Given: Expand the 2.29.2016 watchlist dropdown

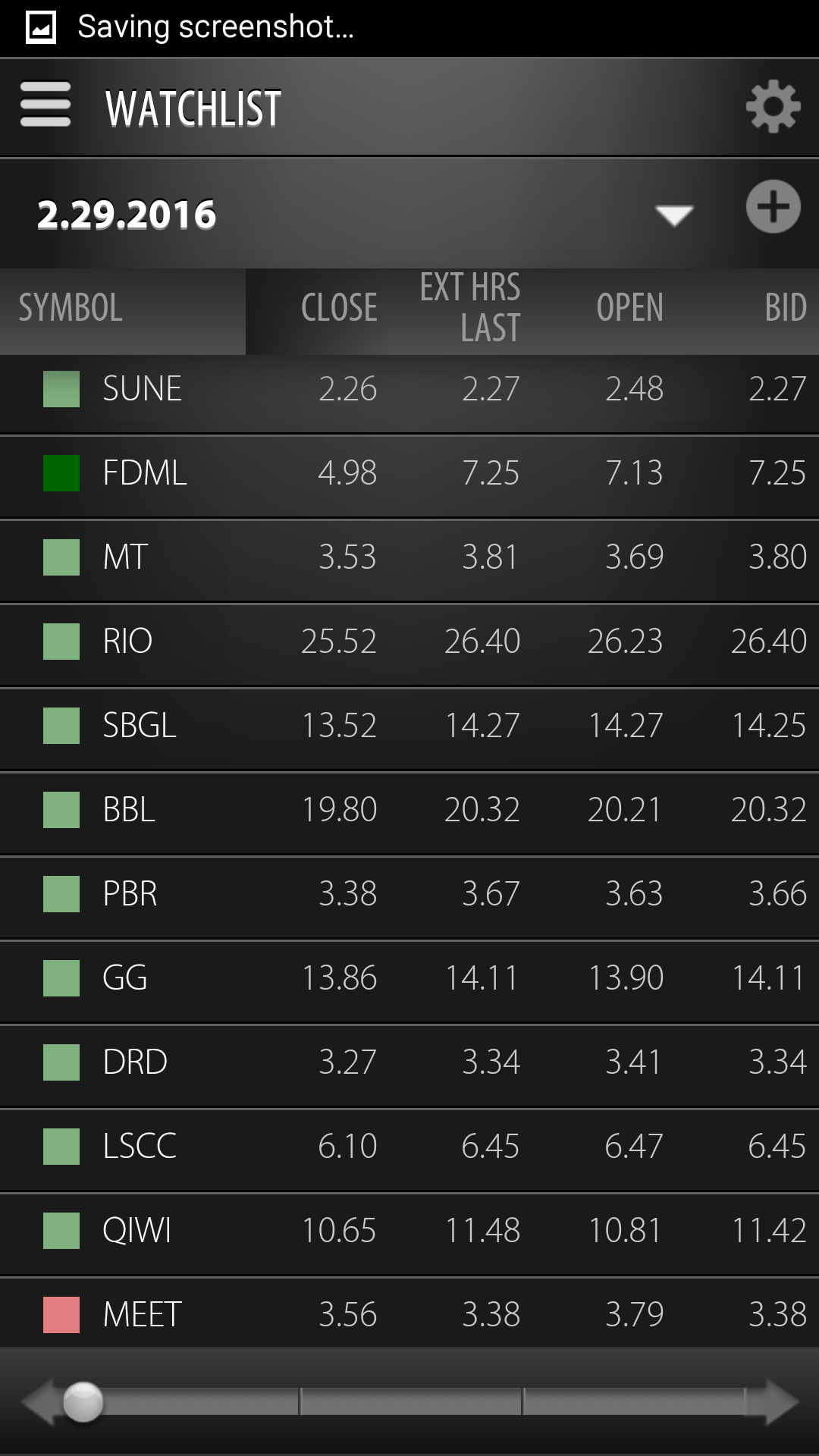Looking at the screenshot, I should click(673, 215).
